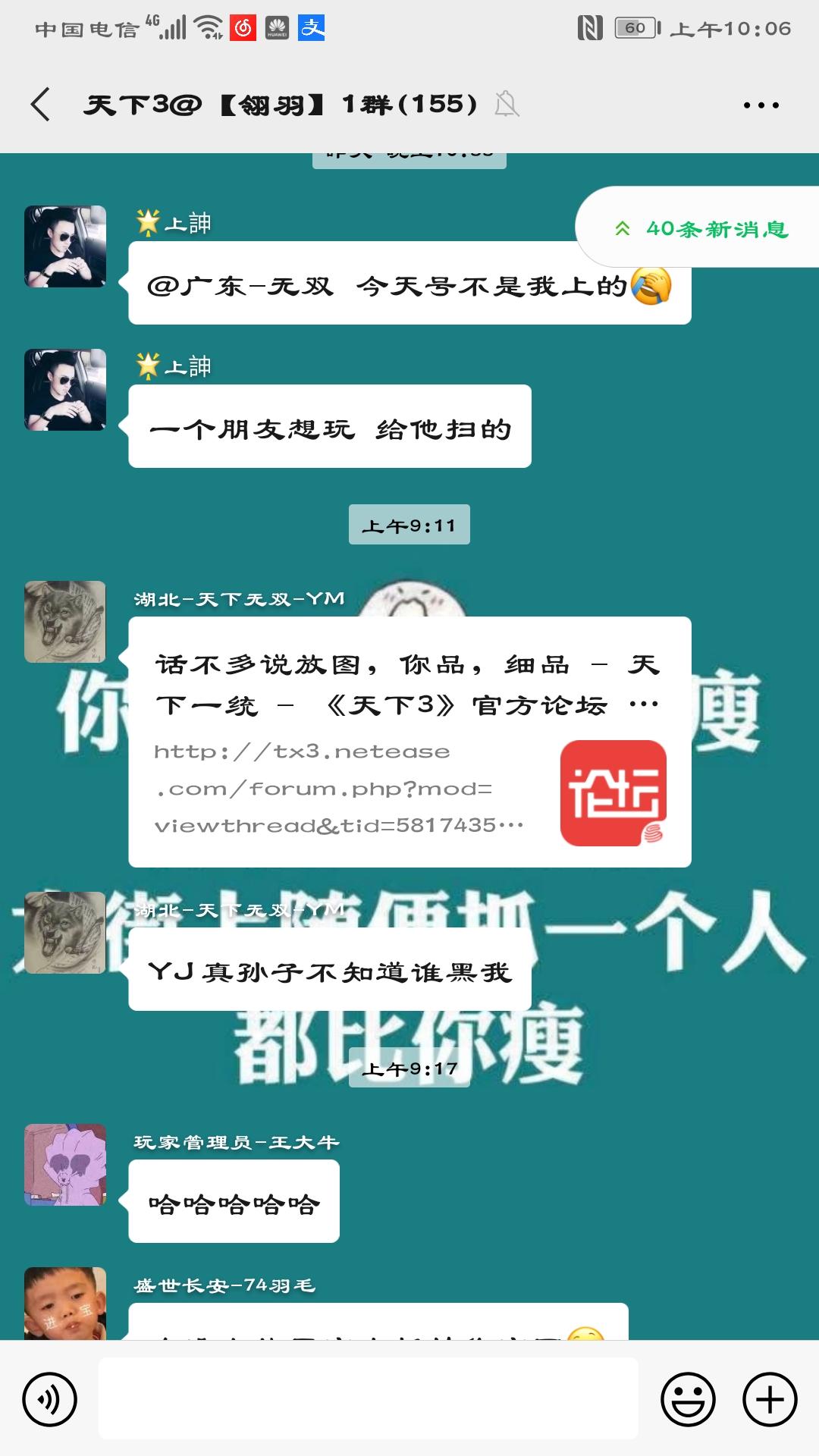
Task: Focus the message text field
Action: [x=368, y=1398]
